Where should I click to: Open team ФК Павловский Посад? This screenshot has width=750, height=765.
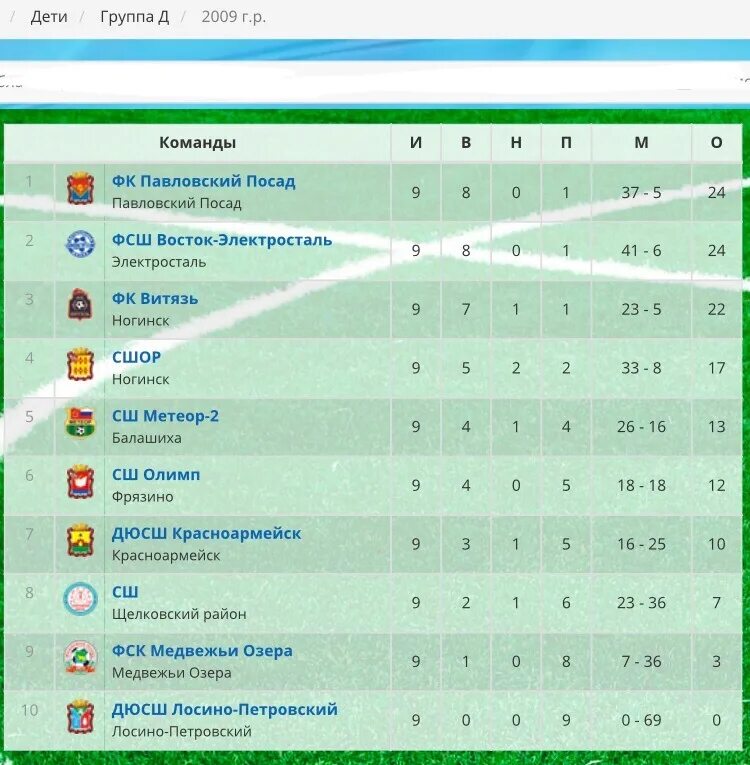(x=203, y=181)
